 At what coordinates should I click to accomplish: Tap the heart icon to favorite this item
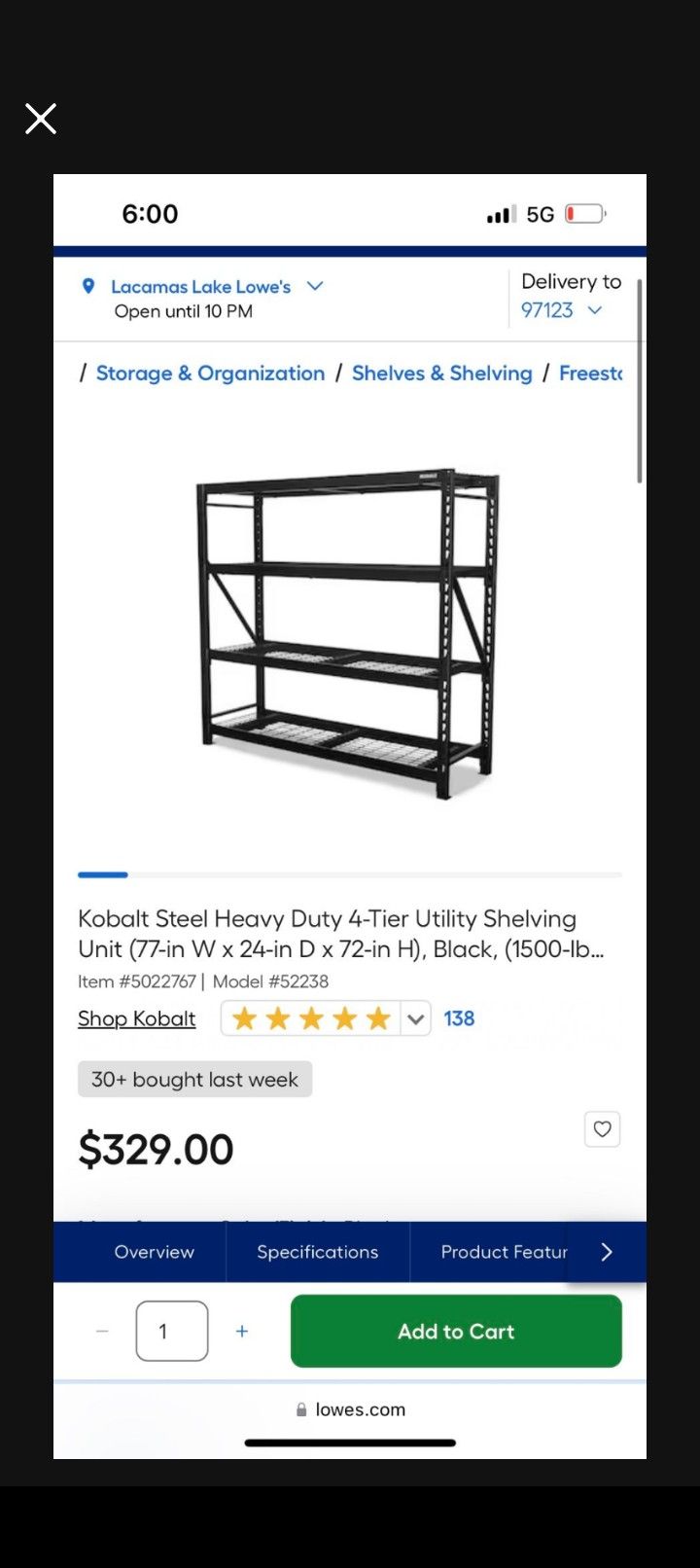pos(602,1128)
